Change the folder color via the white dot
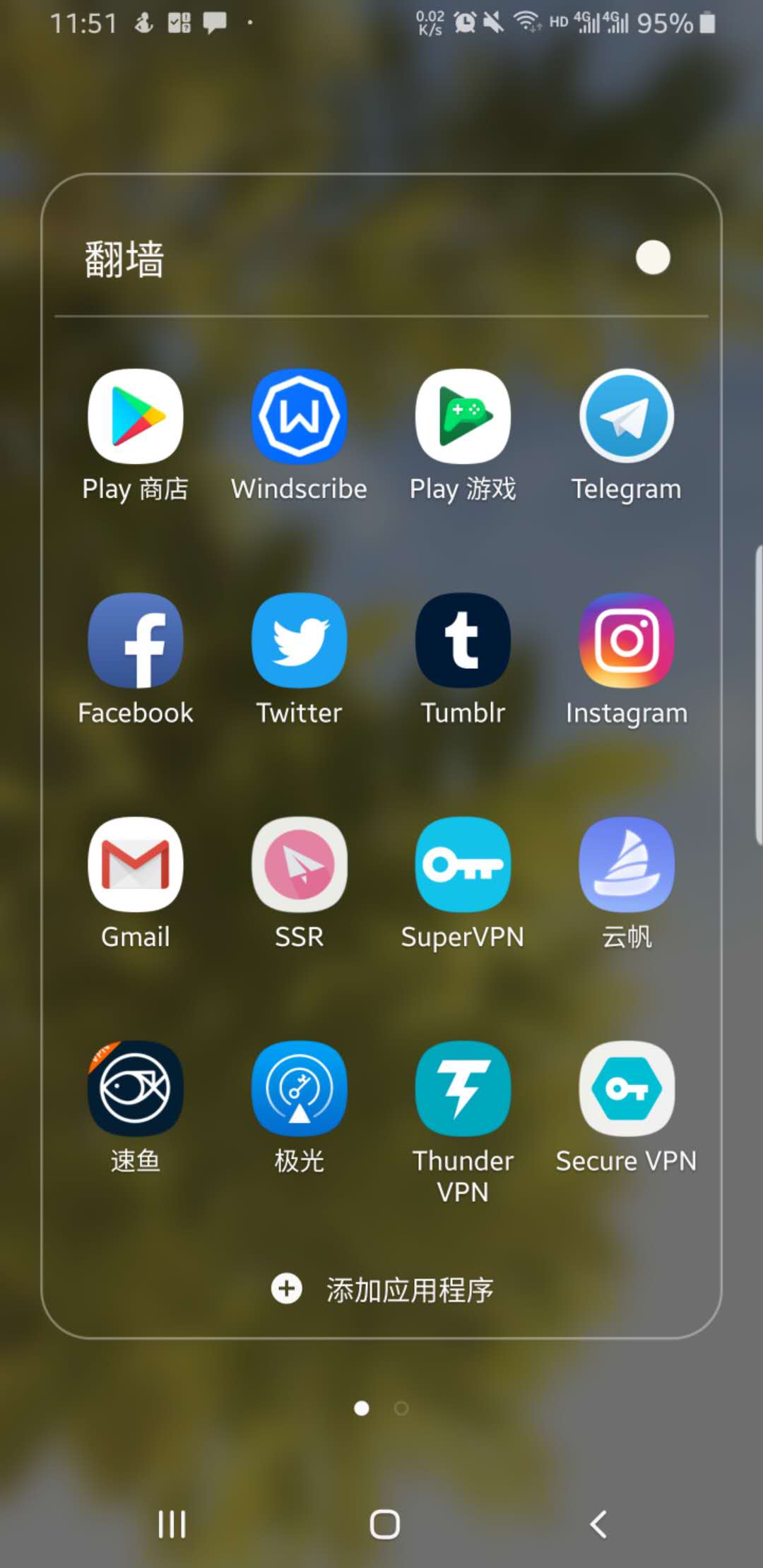The height and width of the screenshot is (1568, 763). 653,258
